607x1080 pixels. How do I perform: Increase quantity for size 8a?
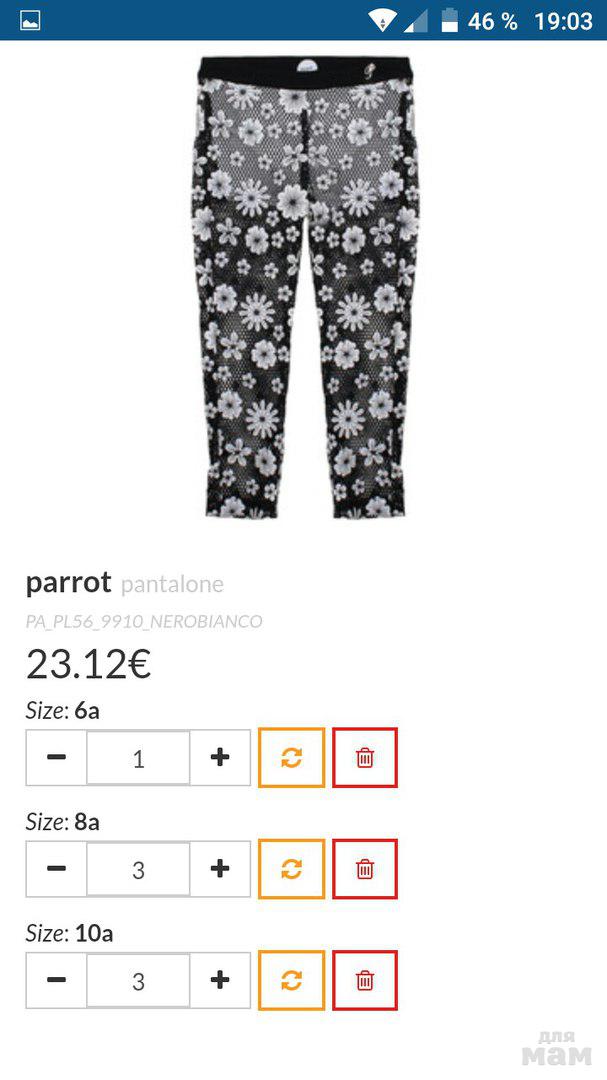click(220, 869)
